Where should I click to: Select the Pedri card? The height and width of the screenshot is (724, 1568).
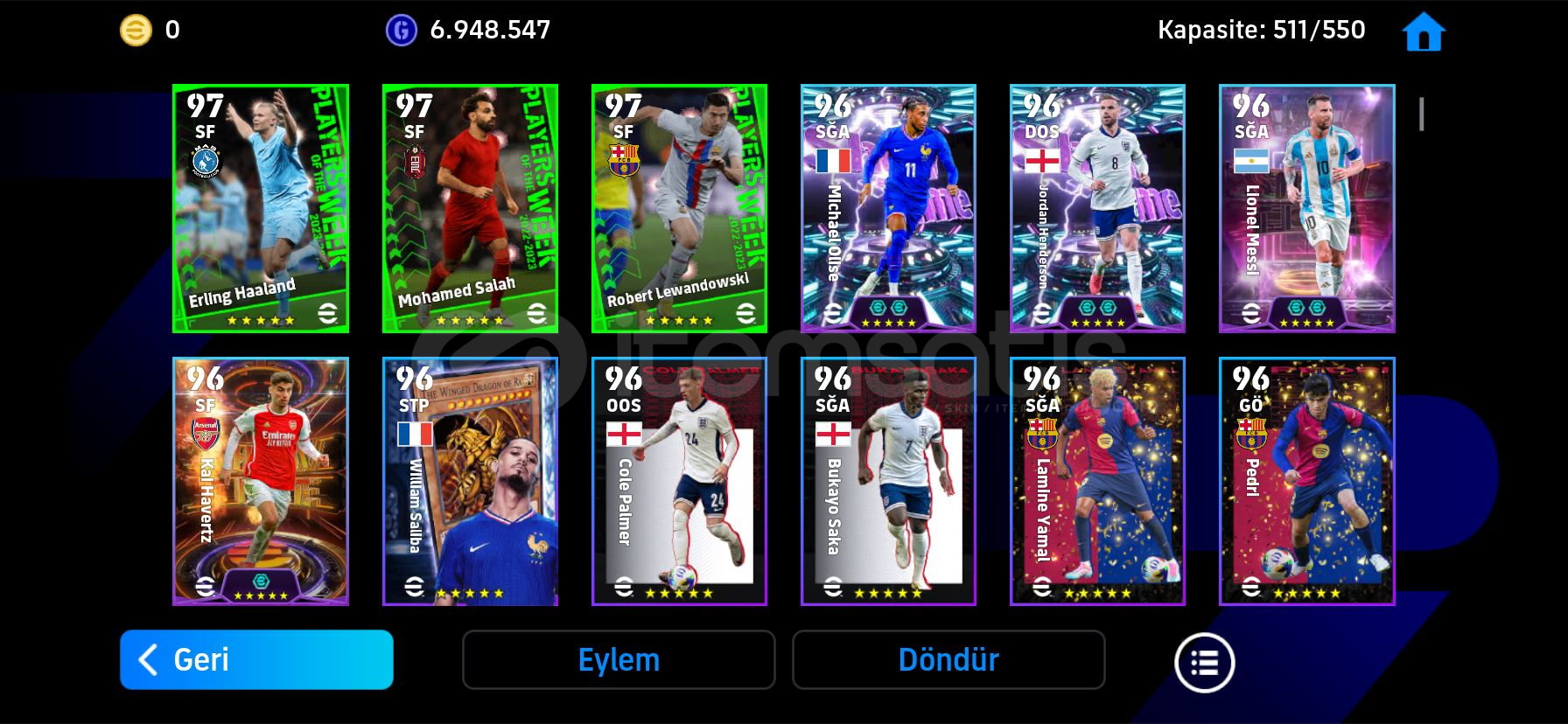click(1306, 481)
